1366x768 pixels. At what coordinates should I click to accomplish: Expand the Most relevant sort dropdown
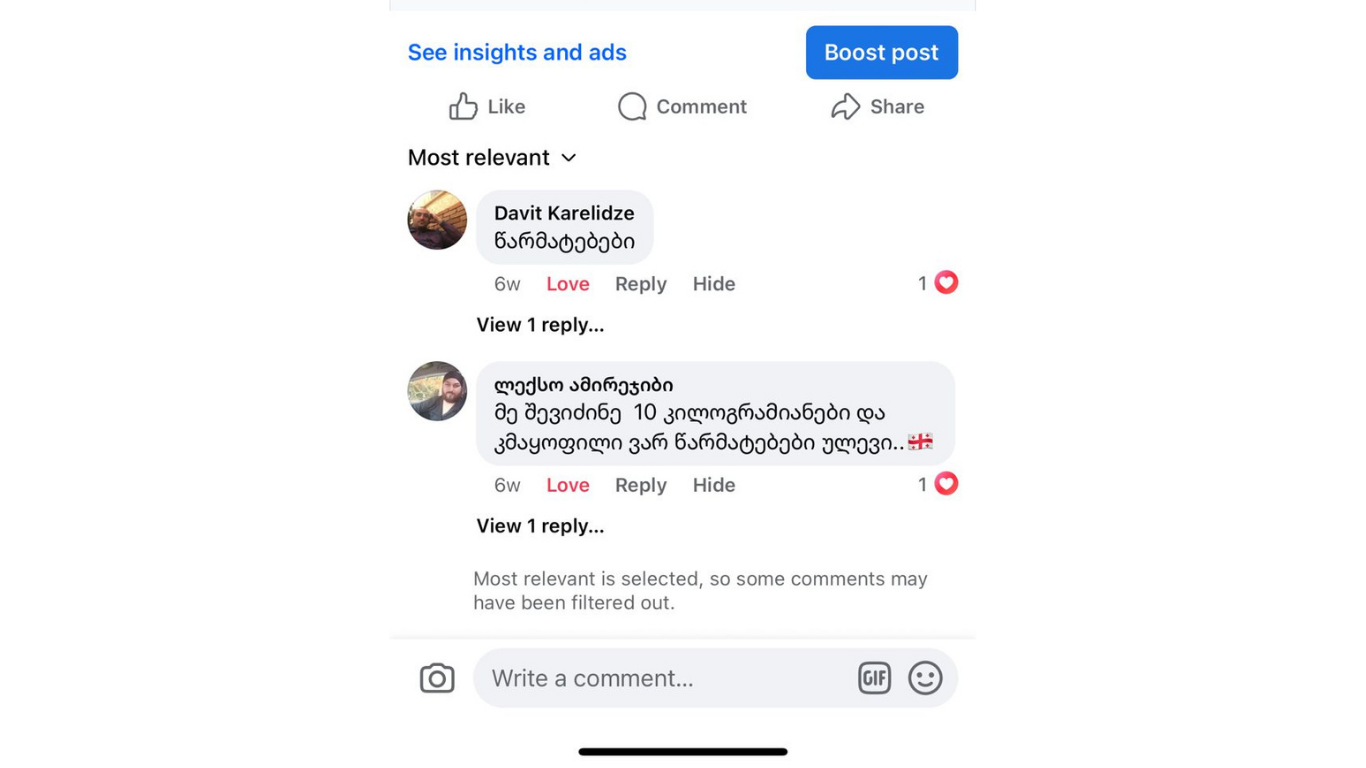[x=492, y=158]
